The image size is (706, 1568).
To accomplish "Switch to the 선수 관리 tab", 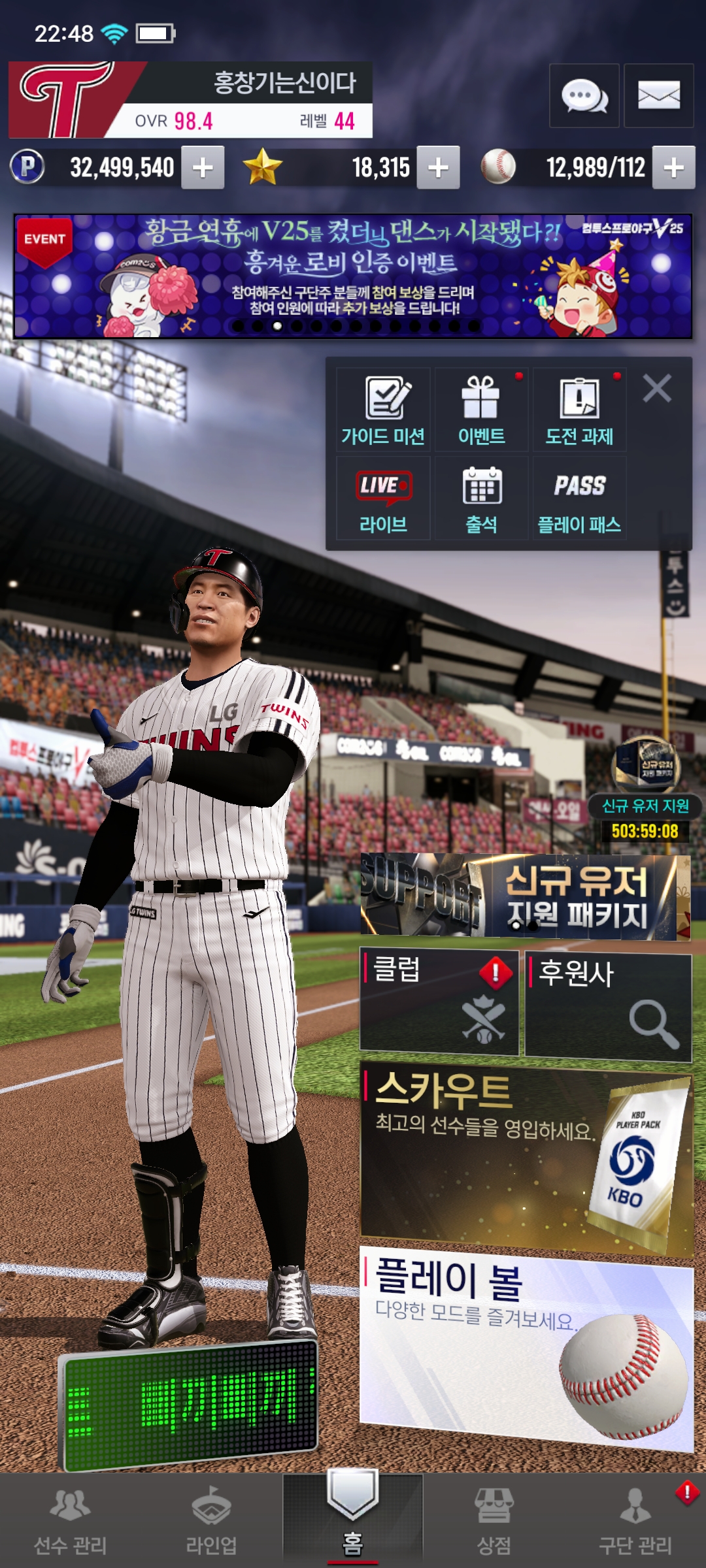I will tap(70, 1522).
